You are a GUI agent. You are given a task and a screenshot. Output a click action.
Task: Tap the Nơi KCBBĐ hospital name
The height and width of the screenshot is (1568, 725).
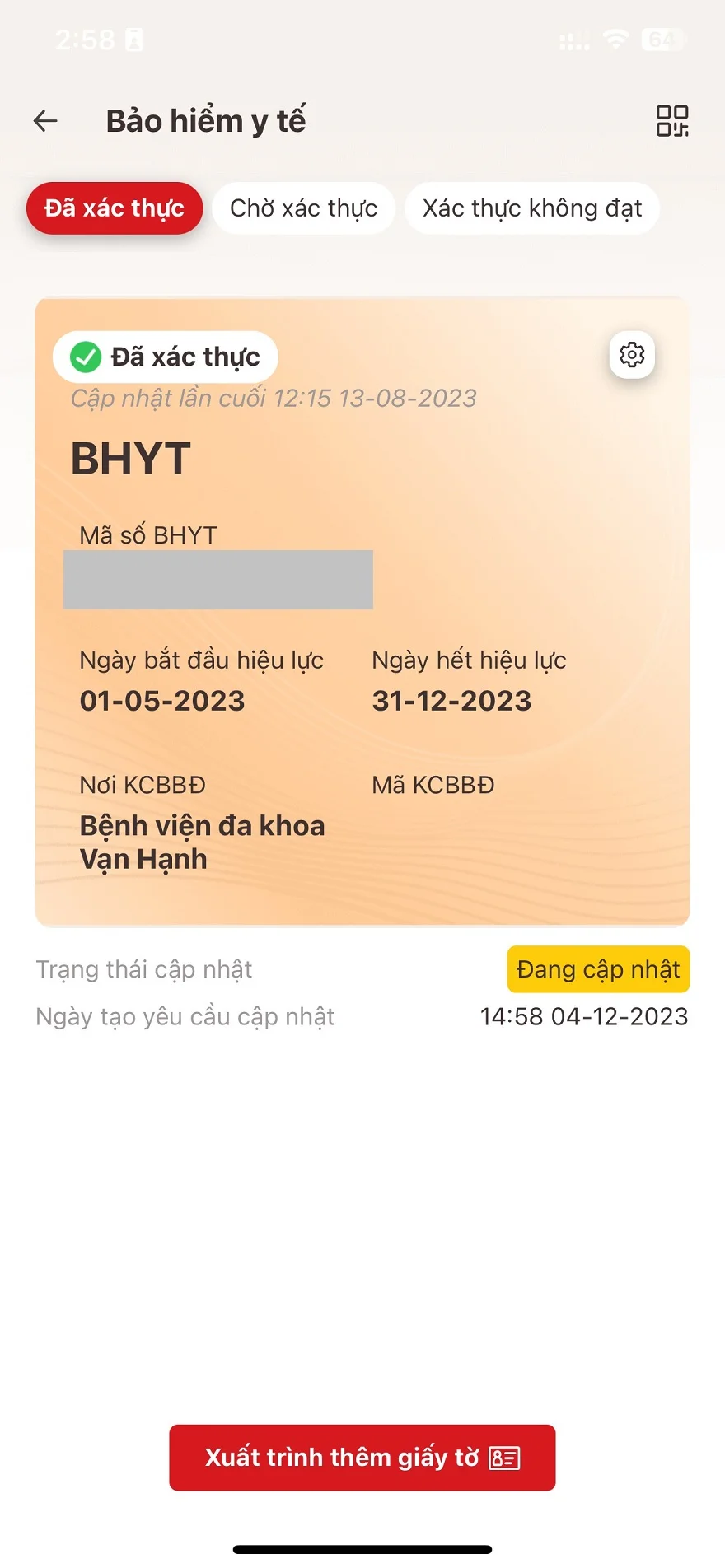(202, 841)
